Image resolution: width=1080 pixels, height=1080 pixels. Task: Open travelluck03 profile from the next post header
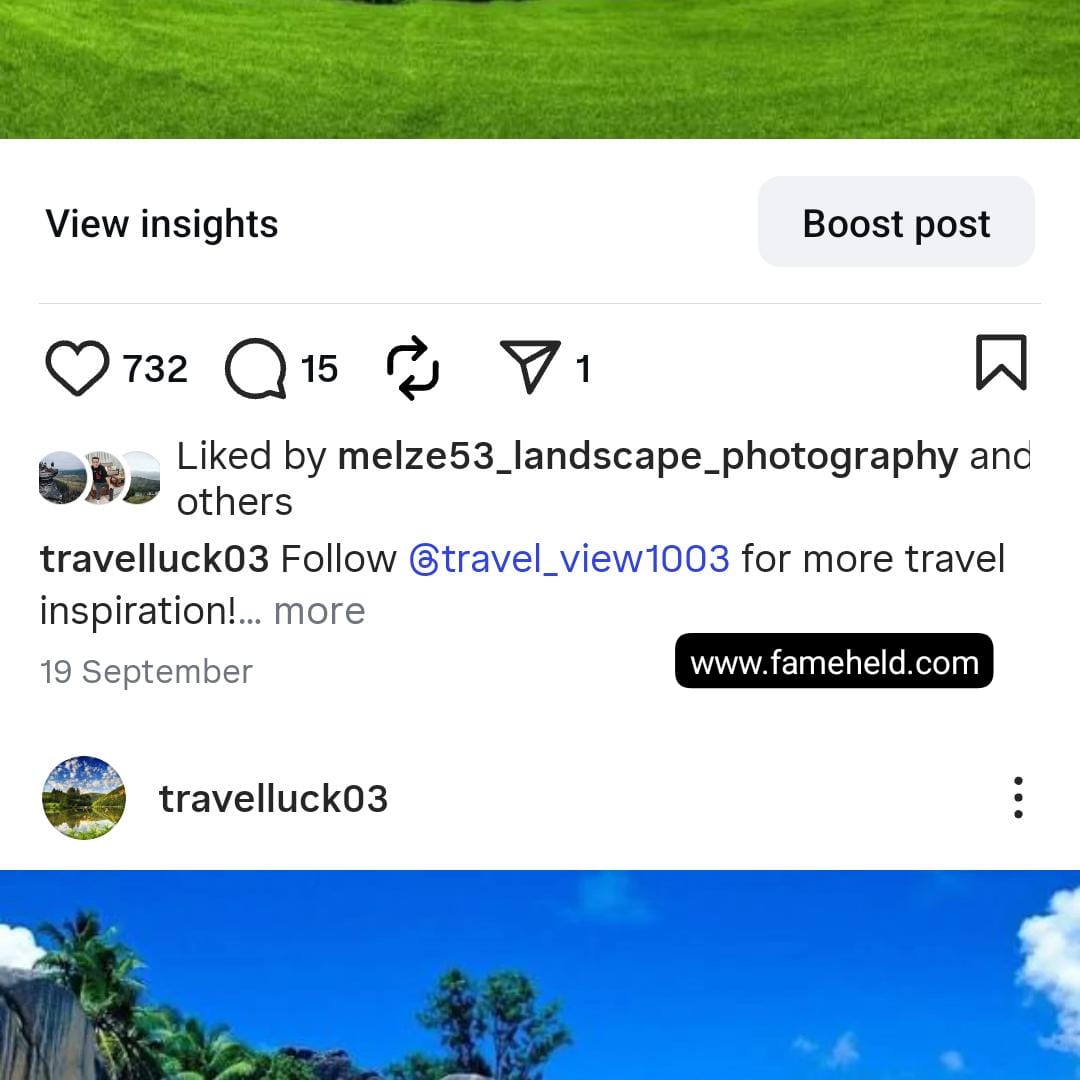(273, 799)
